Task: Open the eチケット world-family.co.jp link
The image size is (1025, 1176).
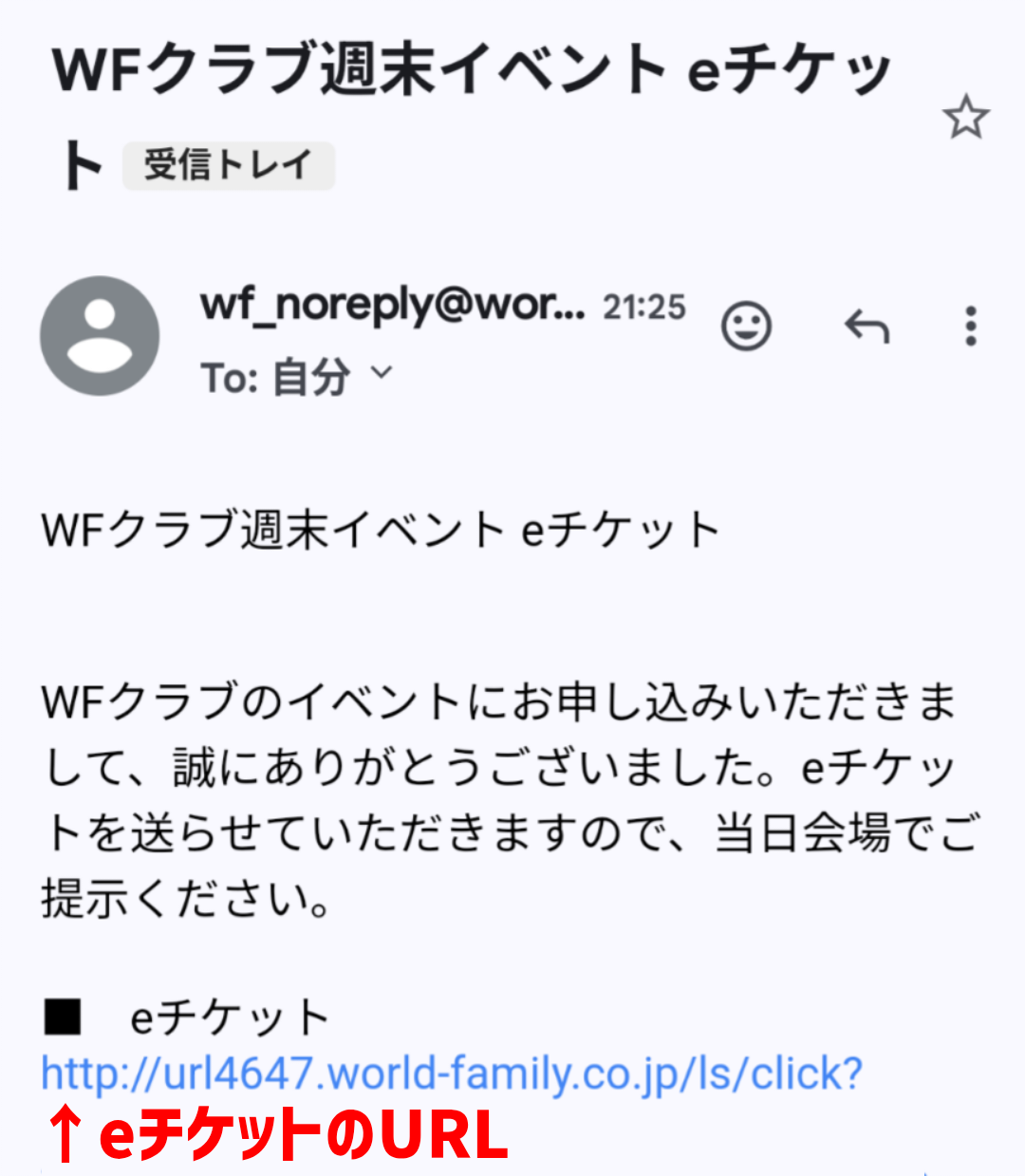Action: 452,1073
